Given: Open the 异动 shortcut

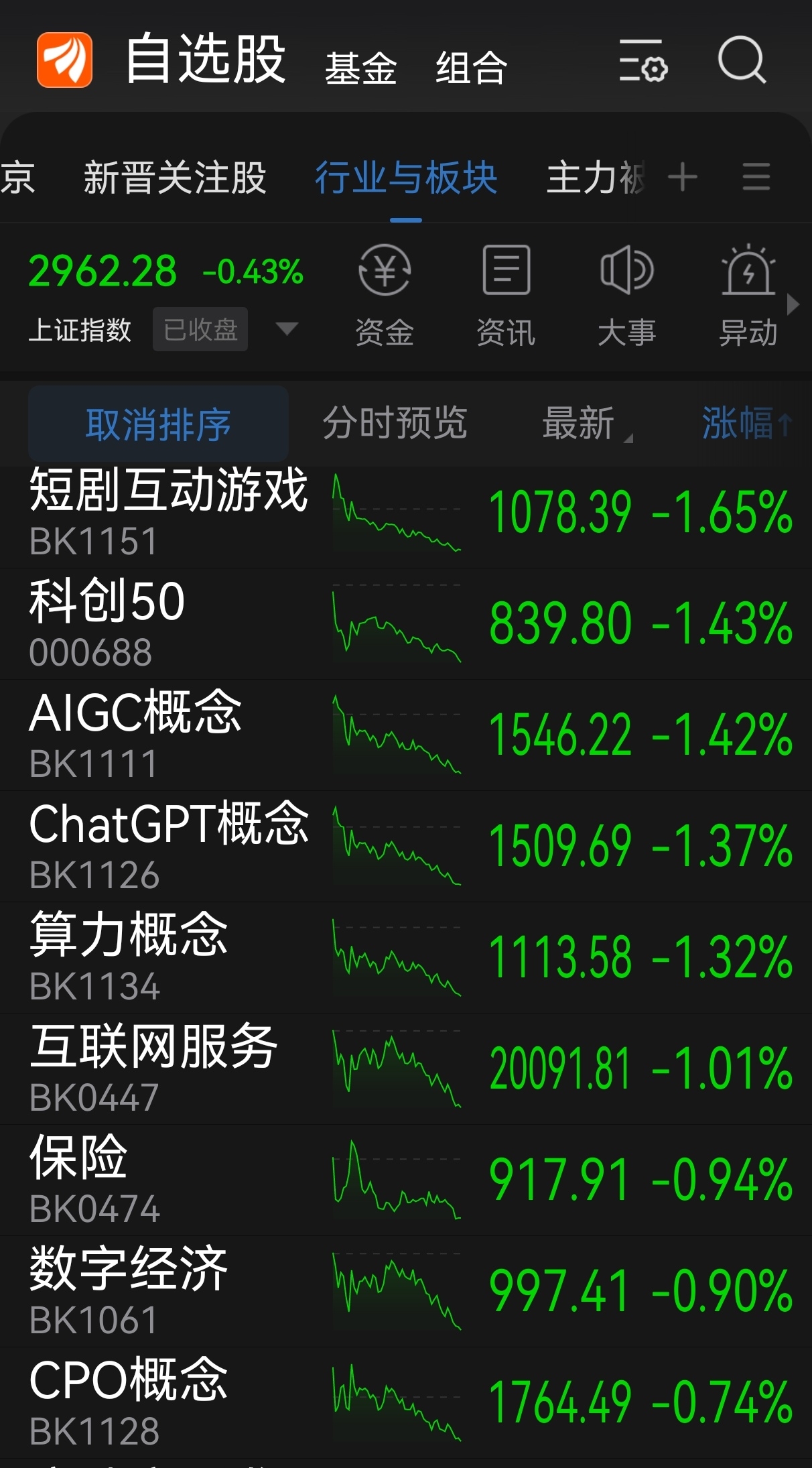Looking at the screenshot, I should pos(748,296).
